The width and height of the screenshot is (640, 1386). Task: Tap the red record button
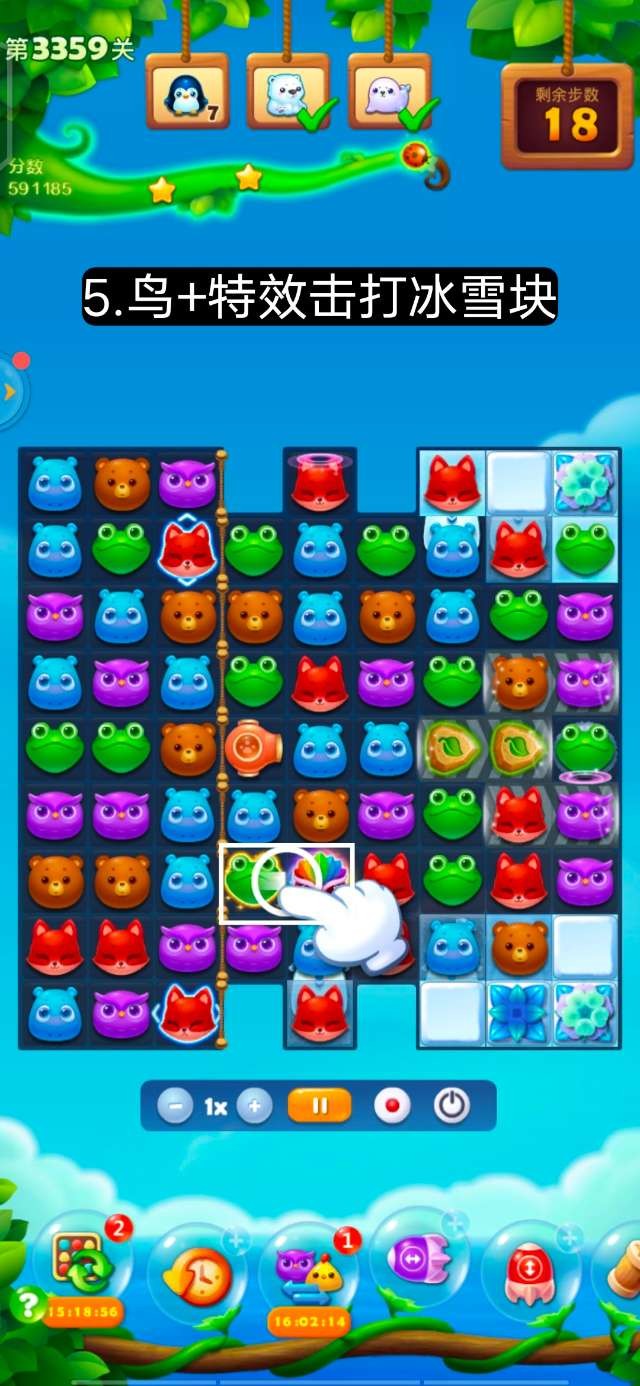pyautogui.click(x=392, y=1106)
